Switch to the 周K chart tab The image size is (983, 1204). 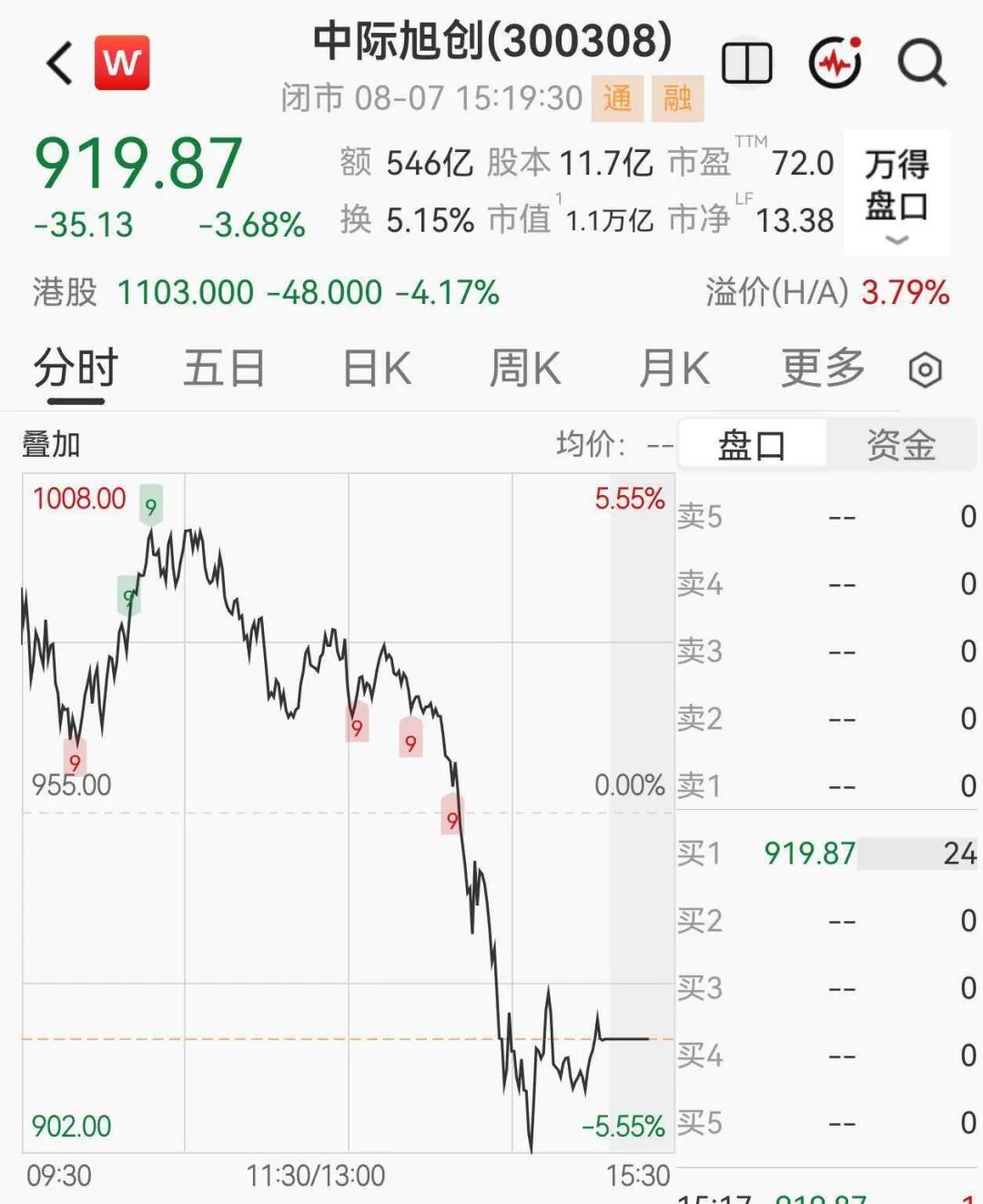525,369
